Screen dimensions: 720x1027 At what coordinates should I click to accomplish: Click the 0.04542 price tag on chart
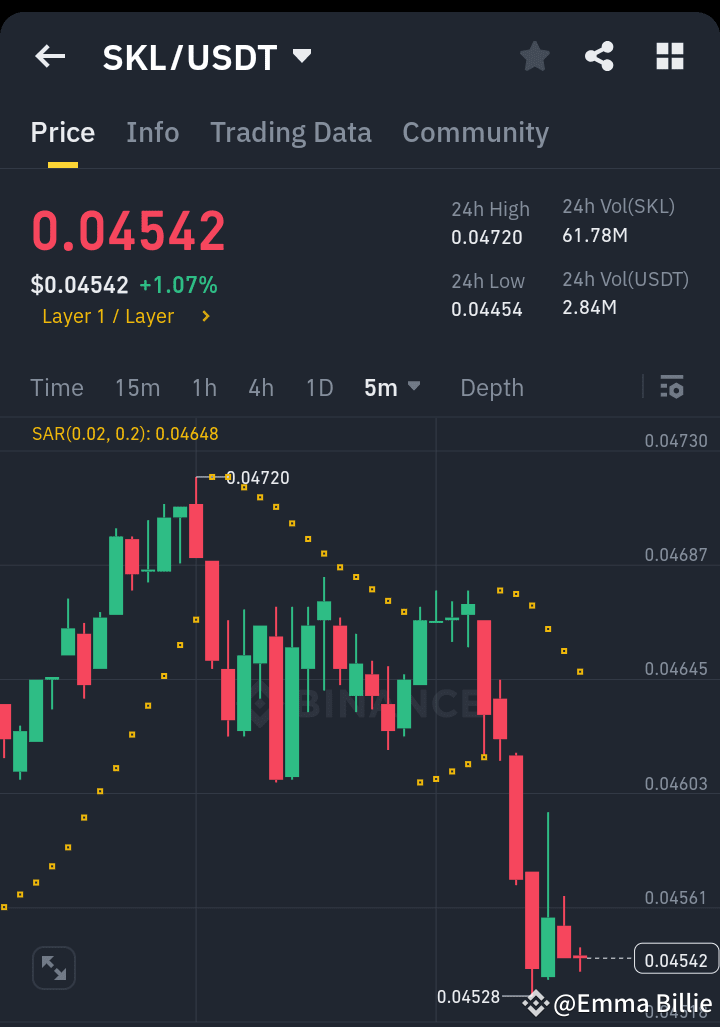(x=676, y=958)
